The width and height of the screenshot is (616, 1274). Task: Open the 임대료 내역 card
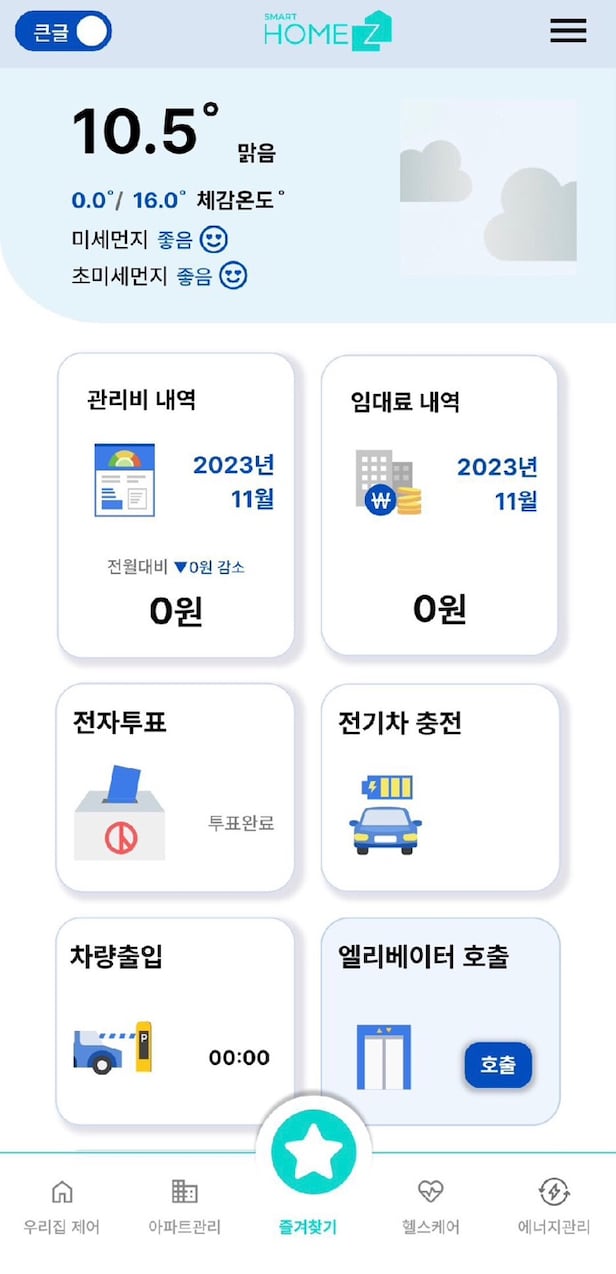click(439, 505)
